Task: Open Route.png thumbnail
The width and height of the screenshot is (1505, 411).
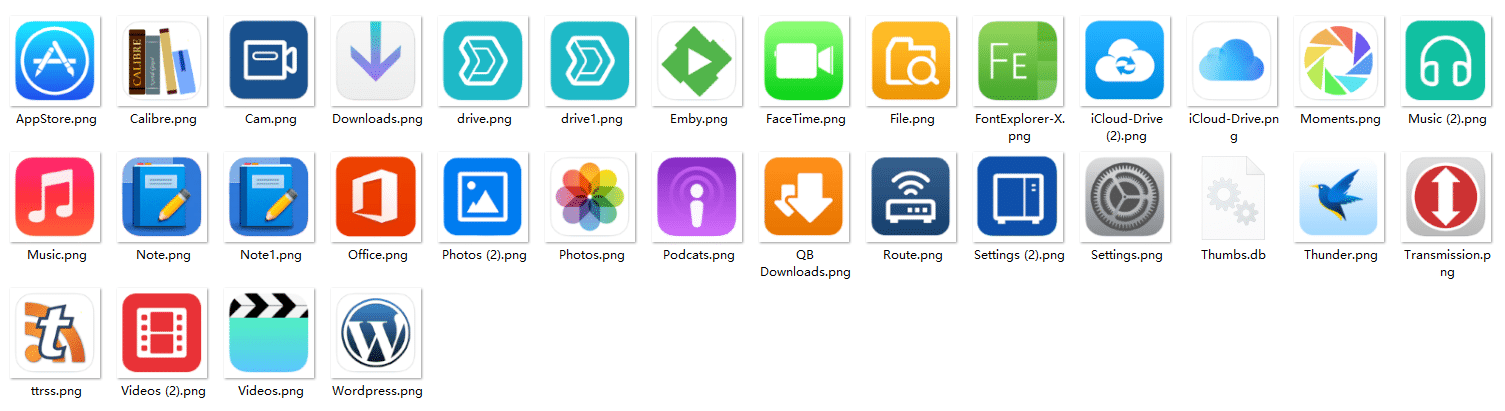Action: (x=912, y=197)
